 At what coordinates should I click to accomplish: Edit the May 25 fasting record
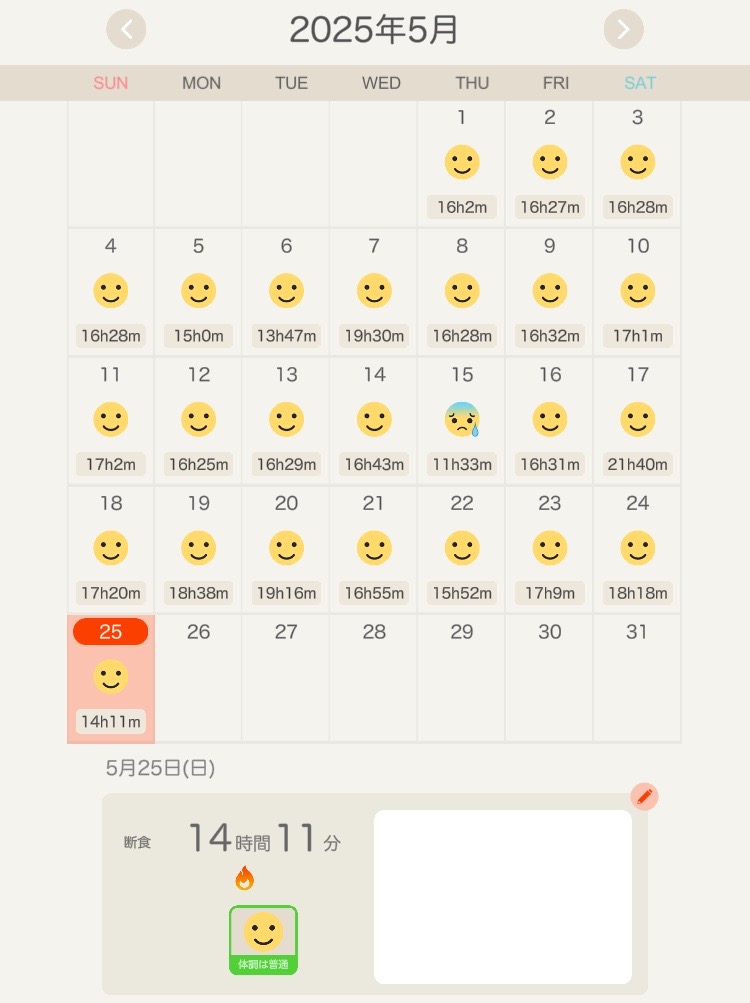645,796
